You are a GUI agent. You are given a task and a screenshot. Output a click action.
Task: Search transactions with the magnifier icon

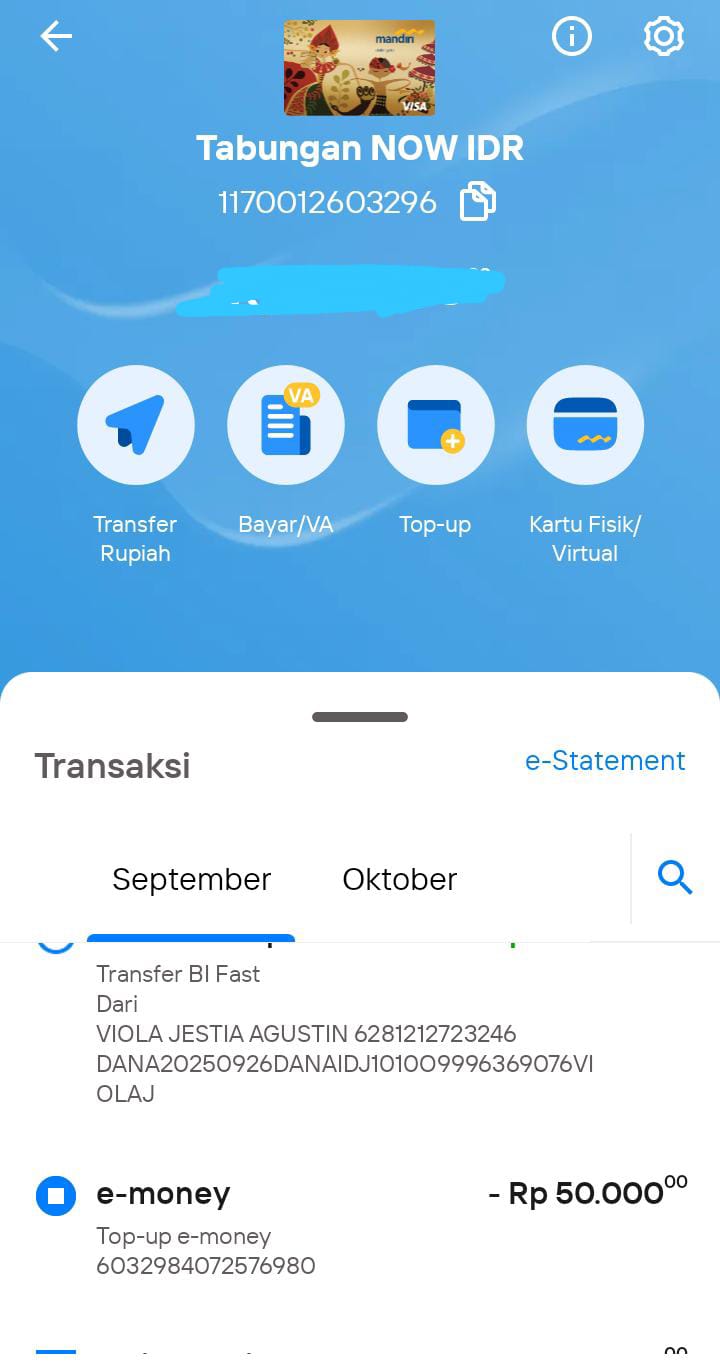point(675,878)
